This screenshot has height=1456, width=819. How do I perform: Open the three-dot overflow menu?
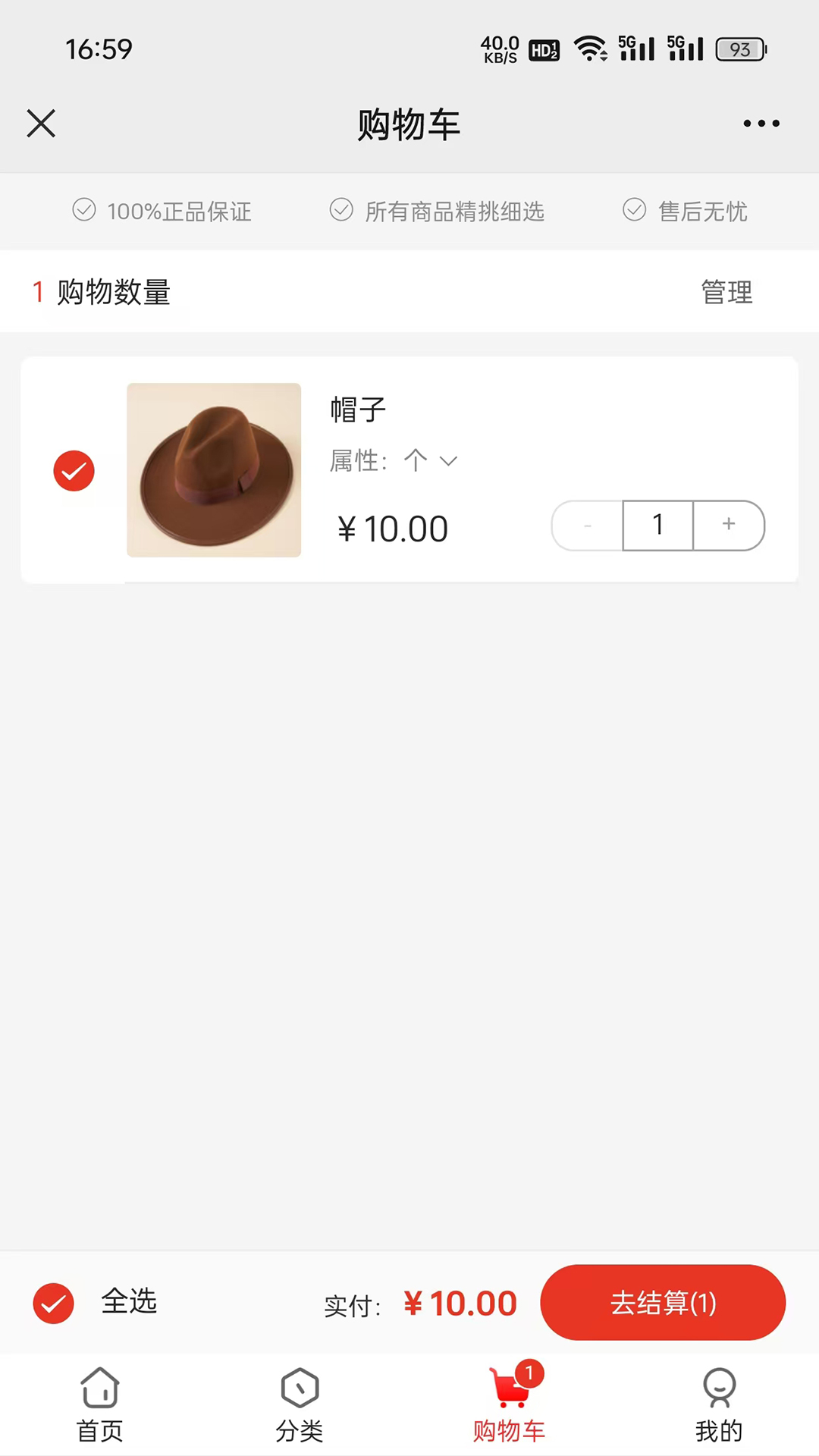coord(761,124)
